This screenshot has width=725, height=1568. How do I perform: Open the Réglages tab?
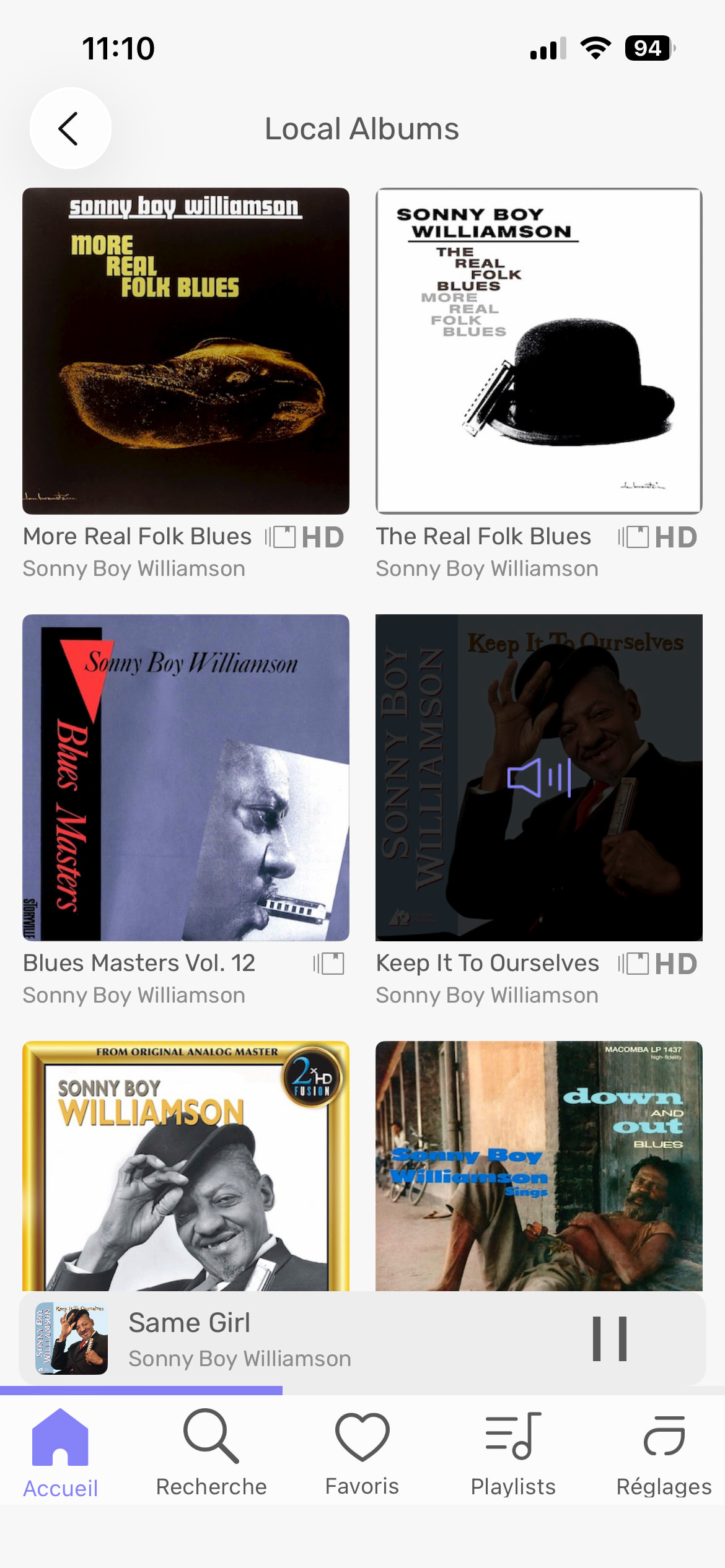point(664,1452)
